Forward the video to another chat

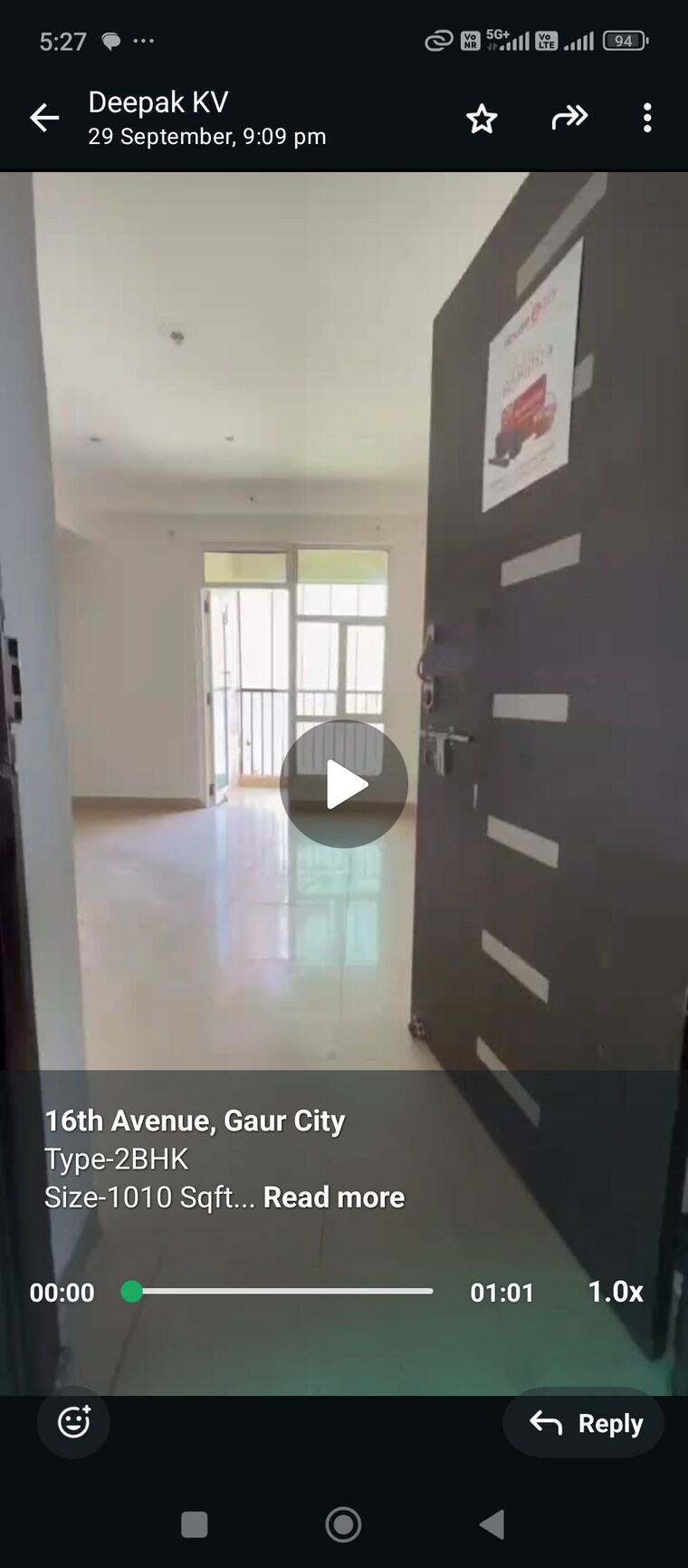tap(569, 118)
